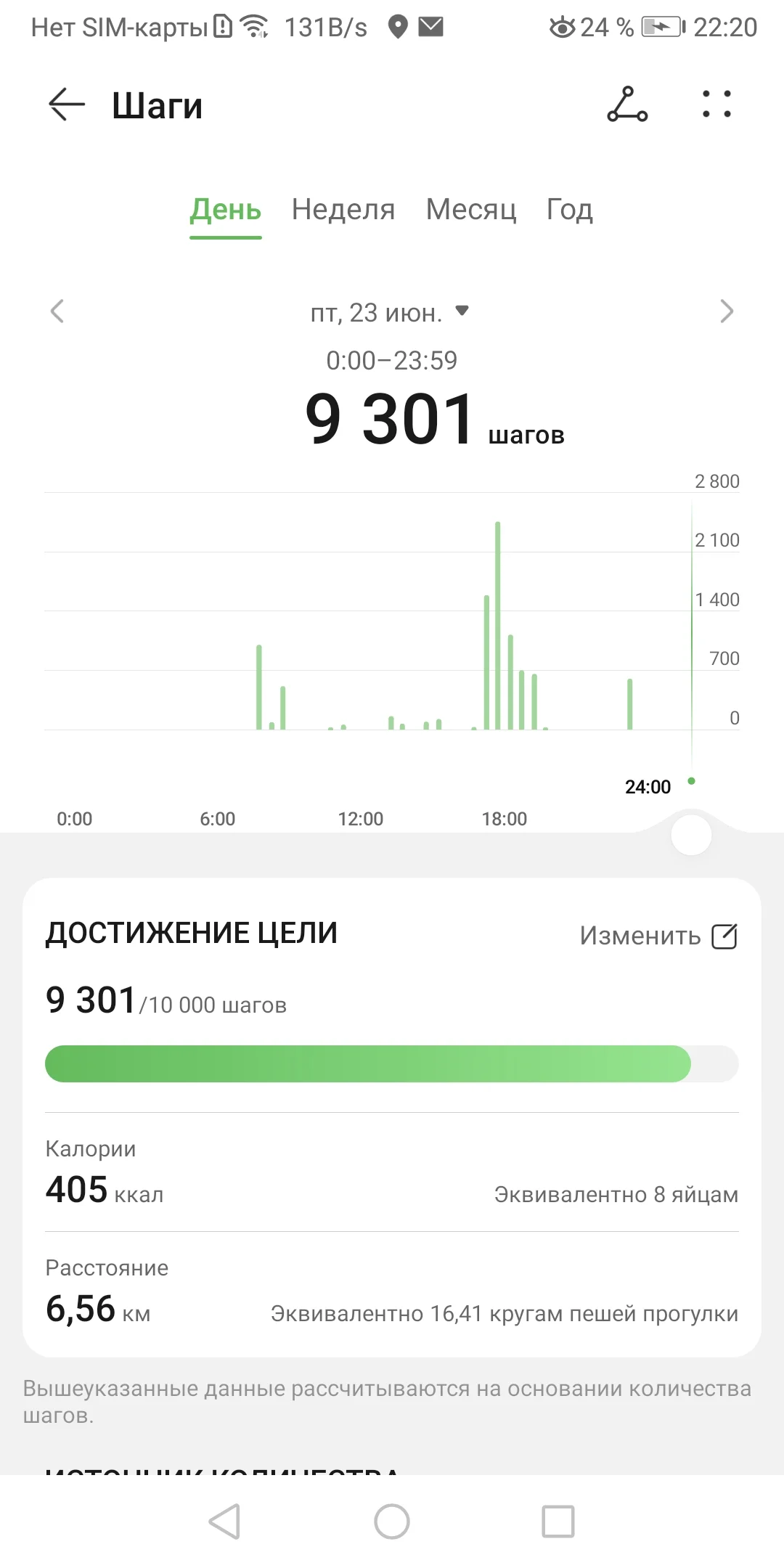
Task: Go to the previous day
Action: pos(57,311)
